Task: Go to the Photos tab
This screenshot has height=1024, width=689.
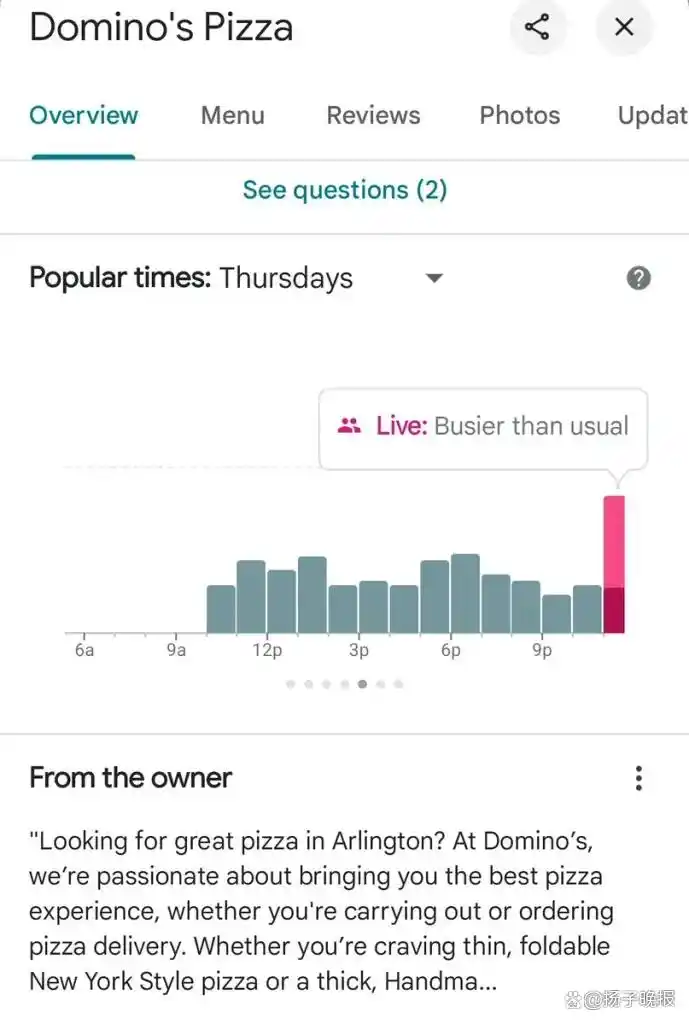Action: pos(519,115)
